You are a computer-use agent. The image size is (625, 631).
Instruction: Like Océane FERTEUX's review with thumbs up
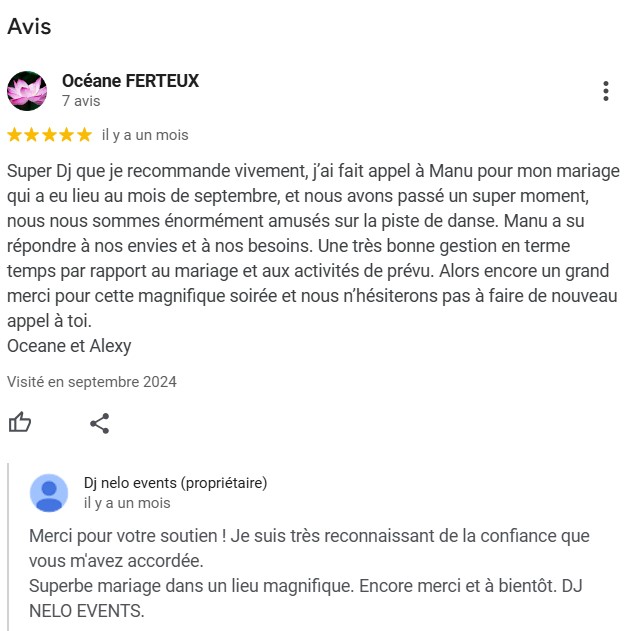20,422
